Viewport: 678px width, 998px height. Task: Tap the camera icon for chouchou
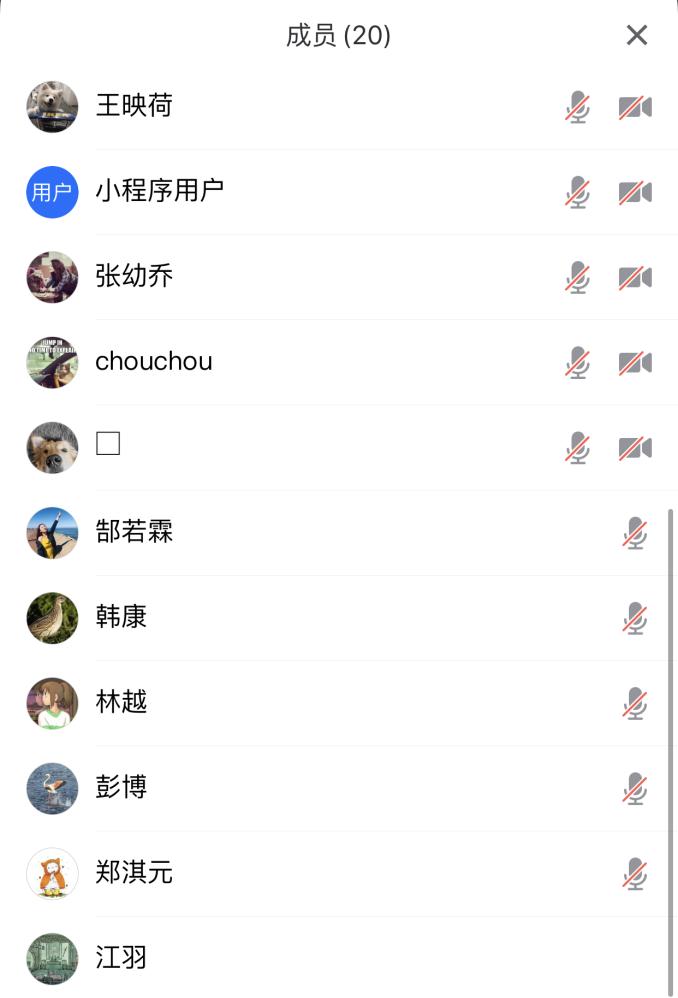tap(635, 362)
